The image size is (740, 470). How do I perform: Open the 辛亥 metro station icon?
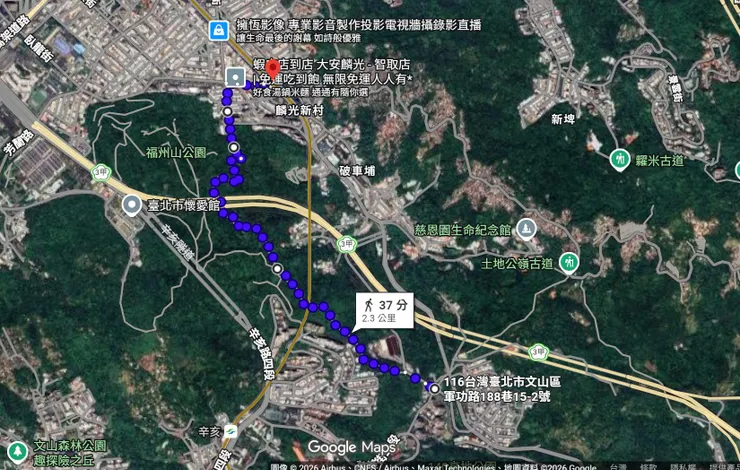231,431
